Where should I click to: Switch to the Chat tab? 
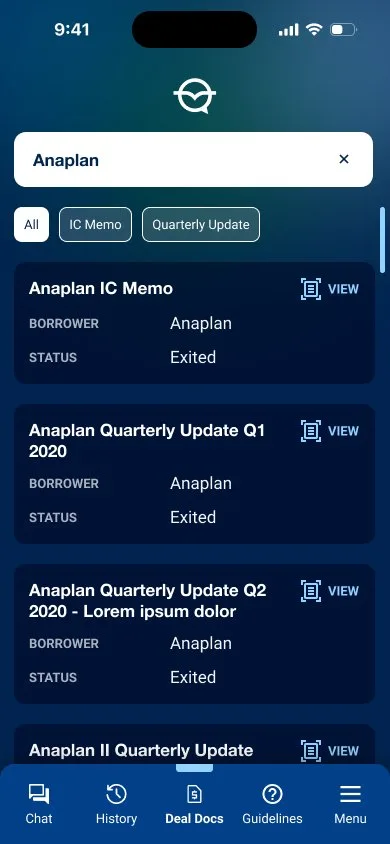(39, 804)
